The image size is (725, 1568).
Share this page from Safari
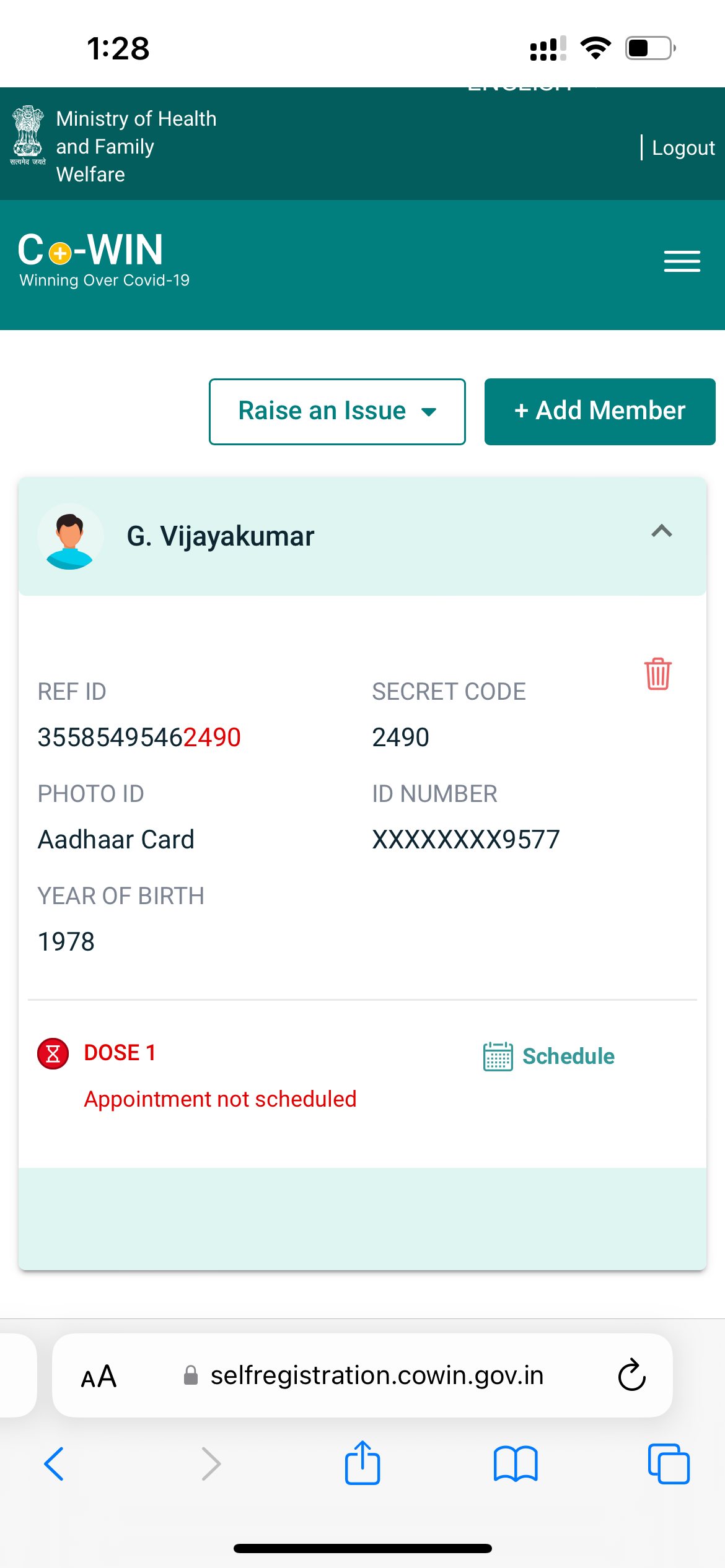[362, 1463]
